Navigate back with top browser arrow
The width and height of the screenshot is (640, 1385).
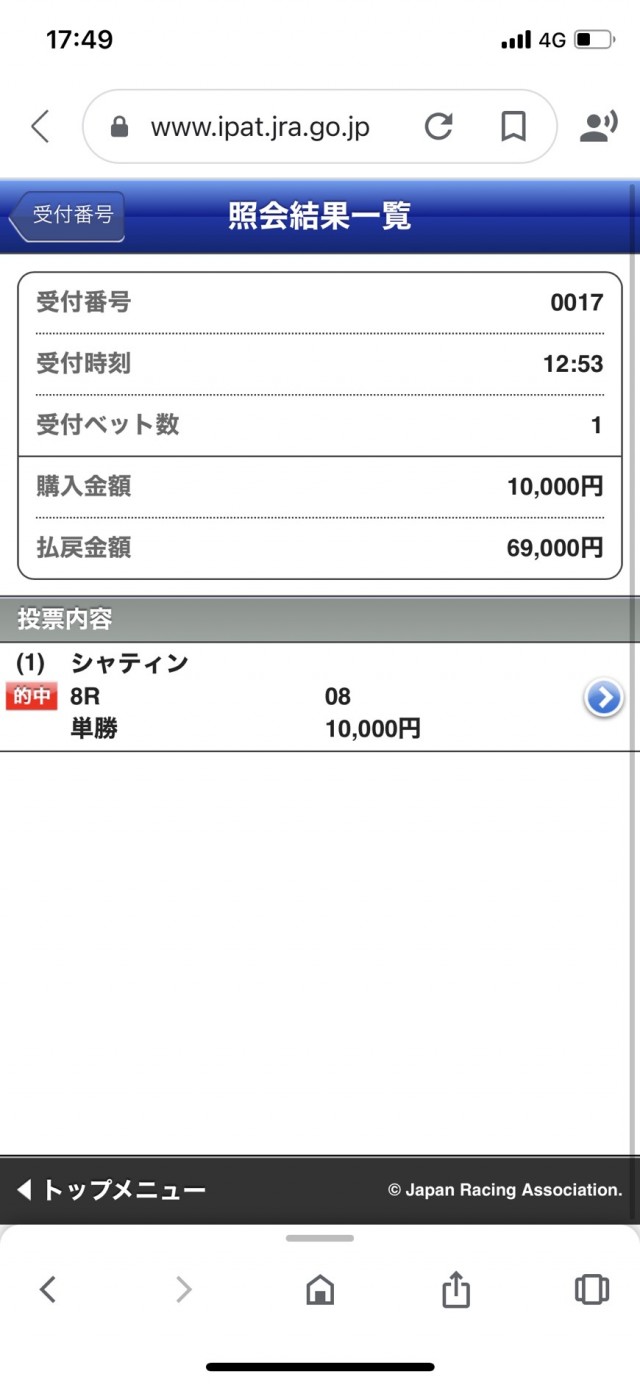click(x=40, y=127)
